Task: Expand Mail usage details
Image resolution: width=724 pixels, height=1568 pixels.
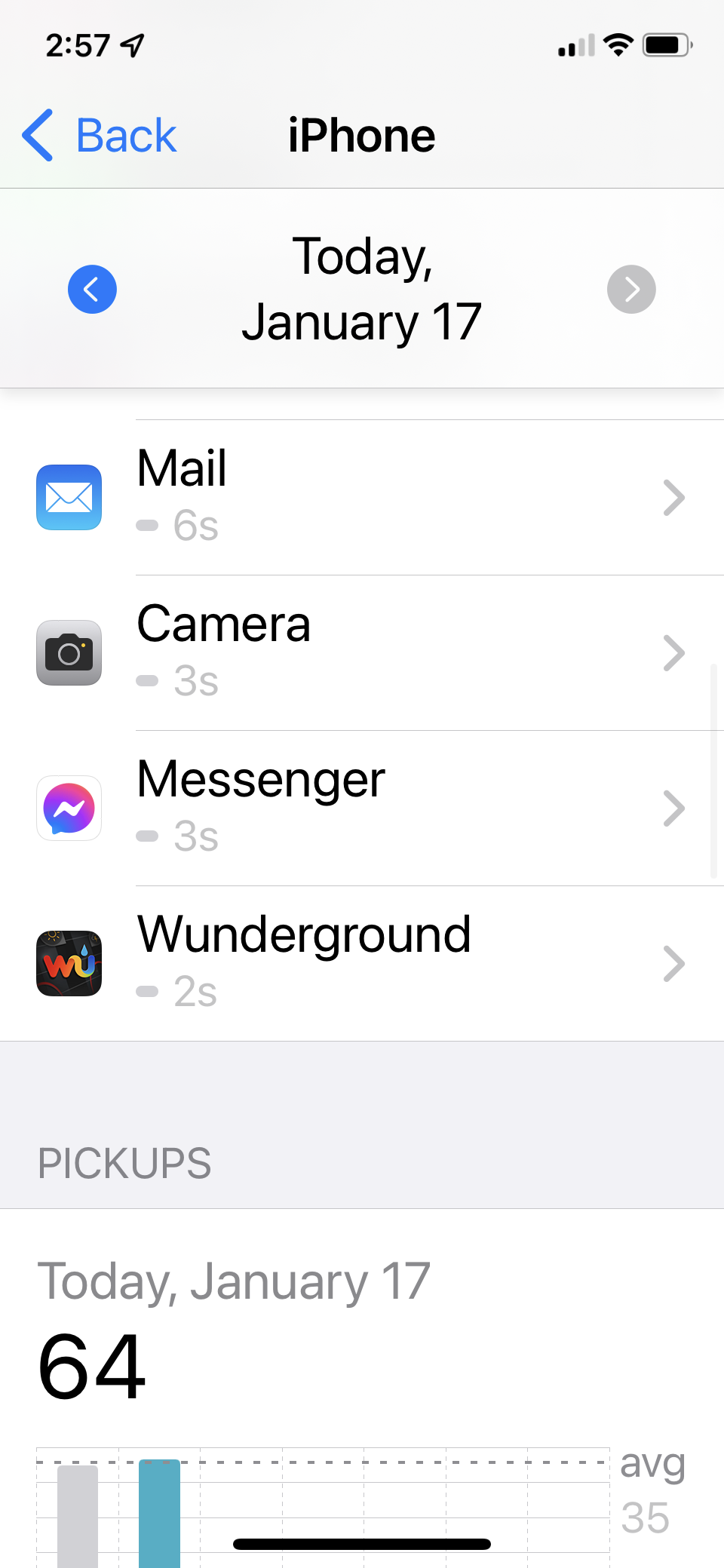Action: [x=673, y=498]
